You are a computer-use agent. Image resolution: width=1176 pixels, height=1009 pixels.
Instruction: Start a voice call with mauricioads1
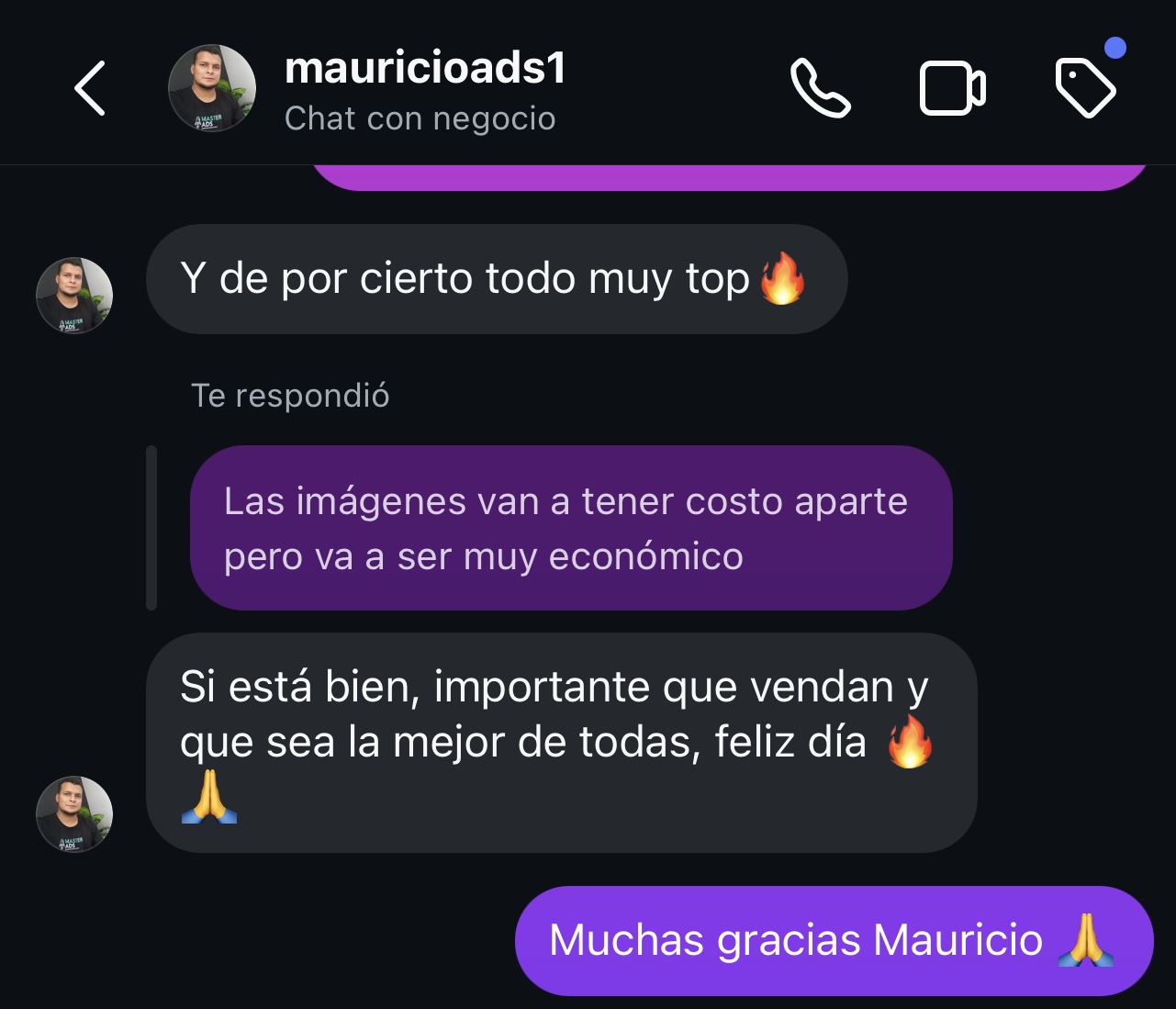tap(820, 89)
